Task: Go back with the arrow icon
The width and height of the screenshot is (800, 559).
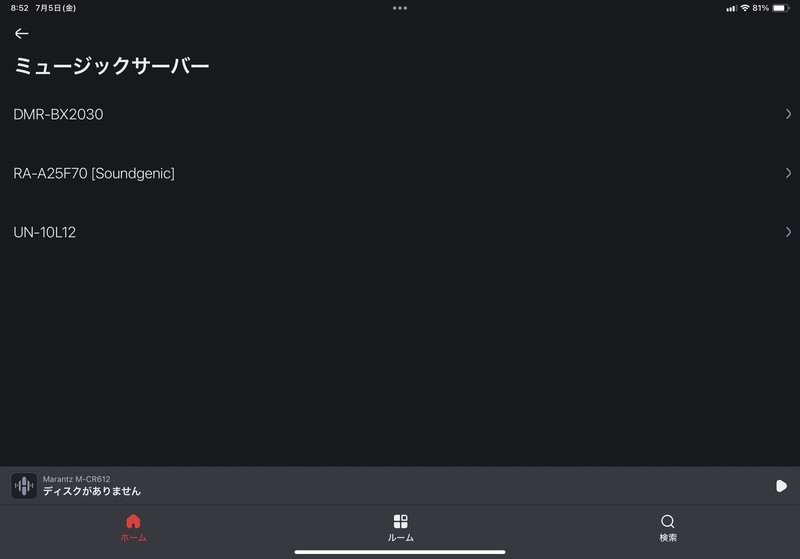Action: point(22,33)
